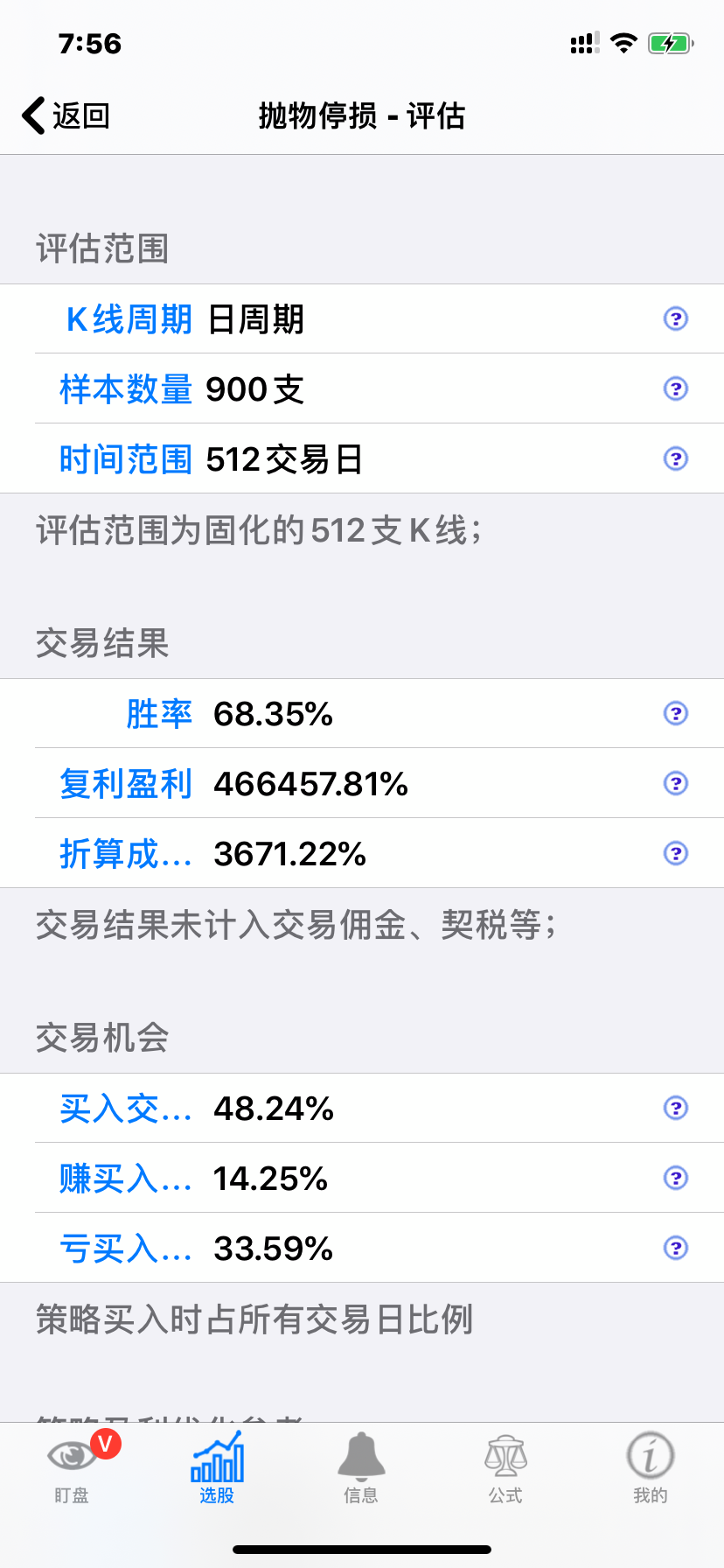
Task: Open the 信息 bell tab
Action: [x=361, y=1466]
